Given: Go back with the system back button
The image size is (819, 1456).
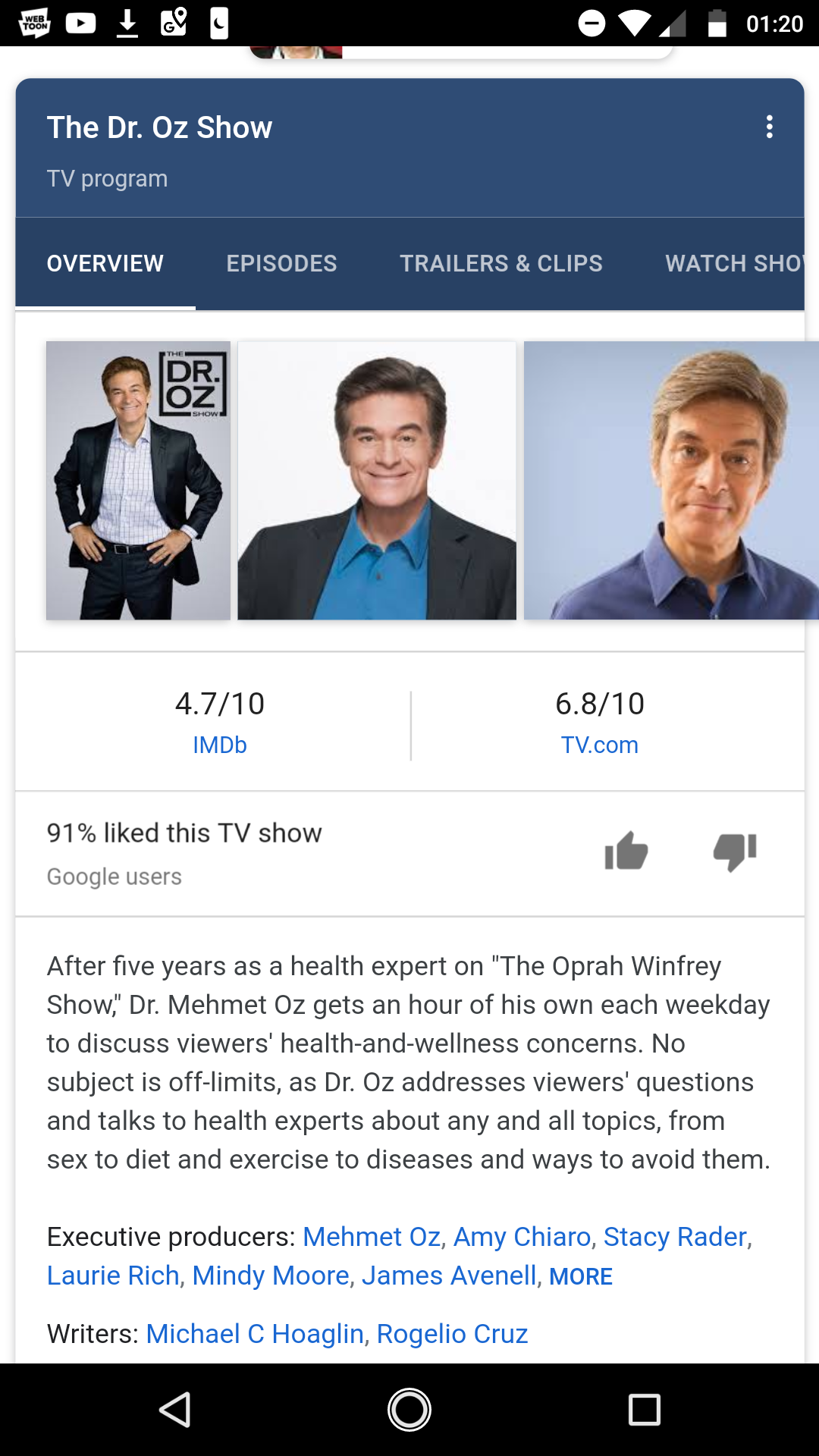Looking at the screenshot, I should click(175, 1410).
